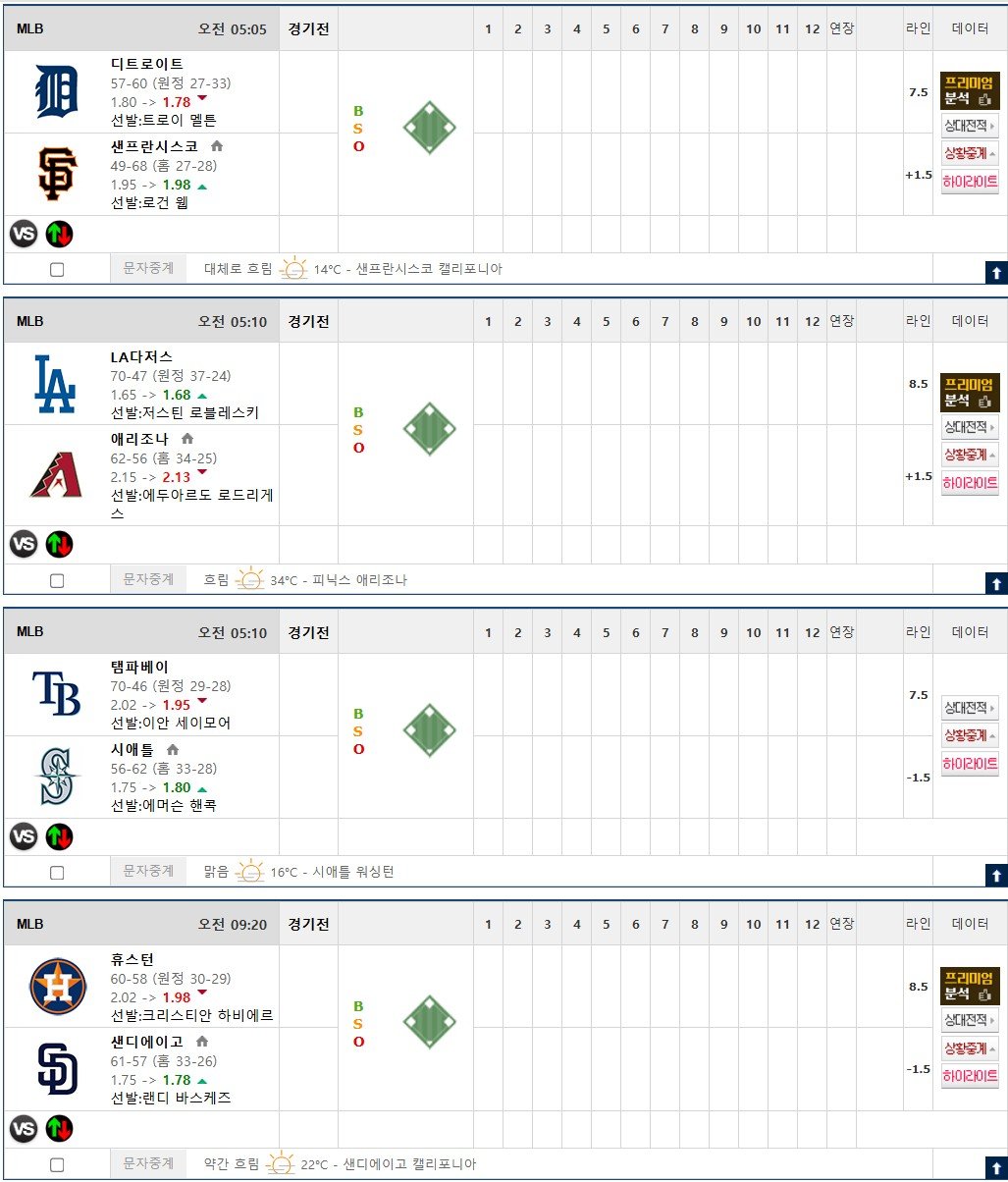Open 상대전적 for Tampa Bay vs Seattle
Viewport: 1008px width, 1182px height.
[970, 708]
